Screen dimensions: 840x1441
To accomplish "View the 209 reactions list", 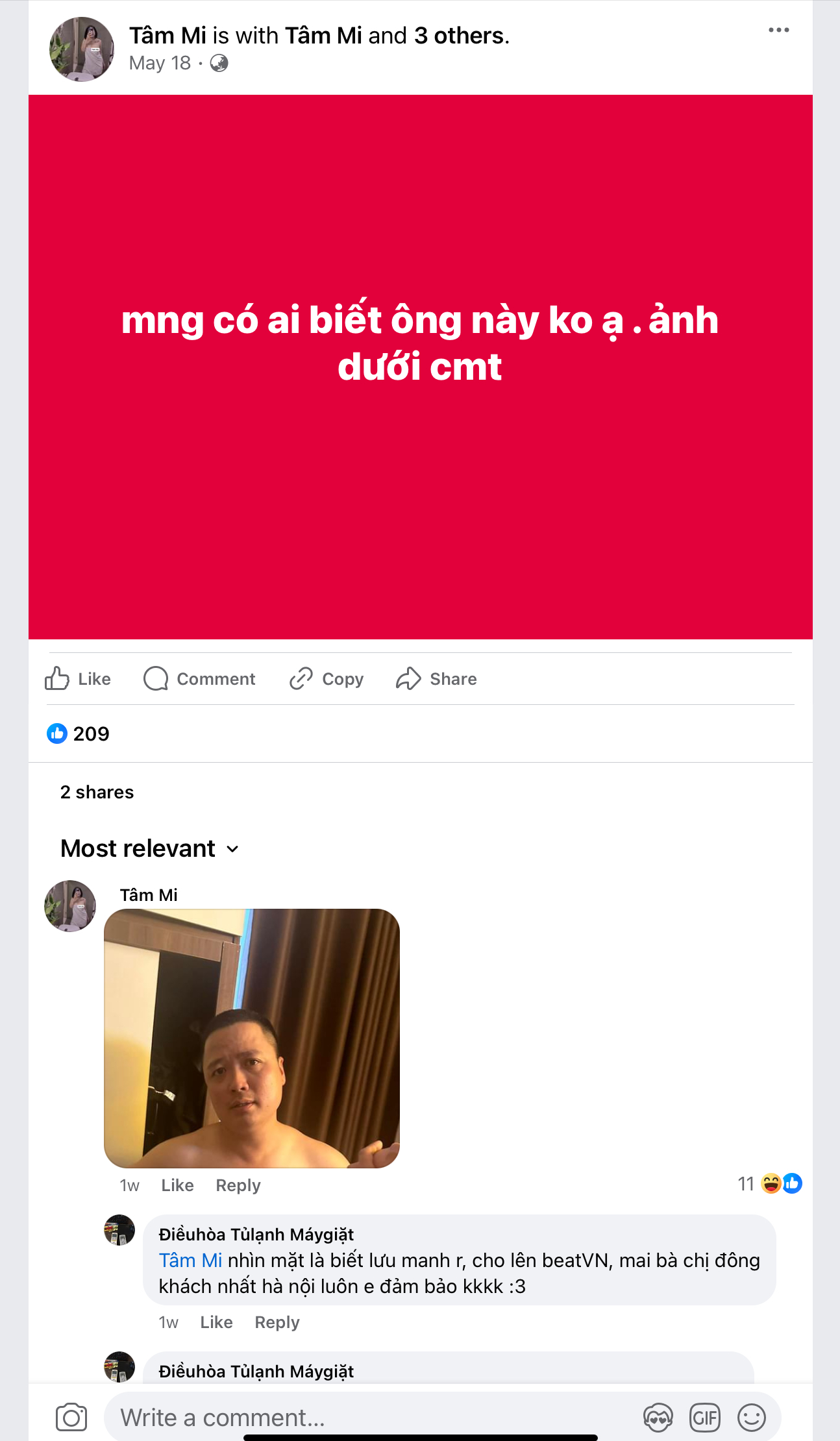I will 79,733.
